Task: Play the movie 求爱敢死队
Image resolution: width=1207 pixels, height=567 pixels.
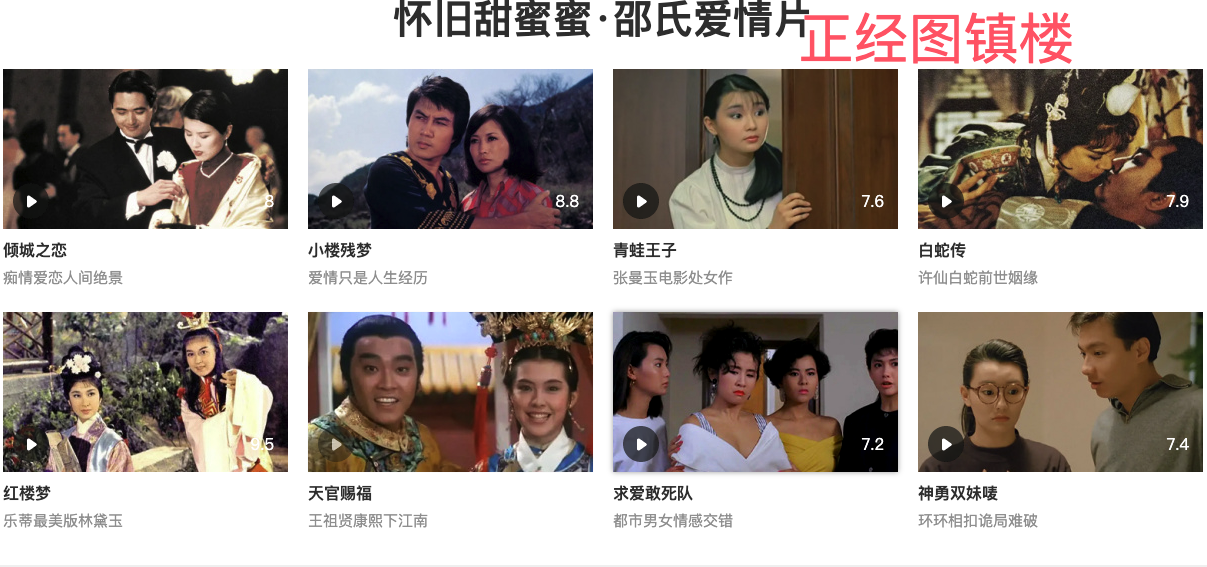Action: tap(641, 444)
